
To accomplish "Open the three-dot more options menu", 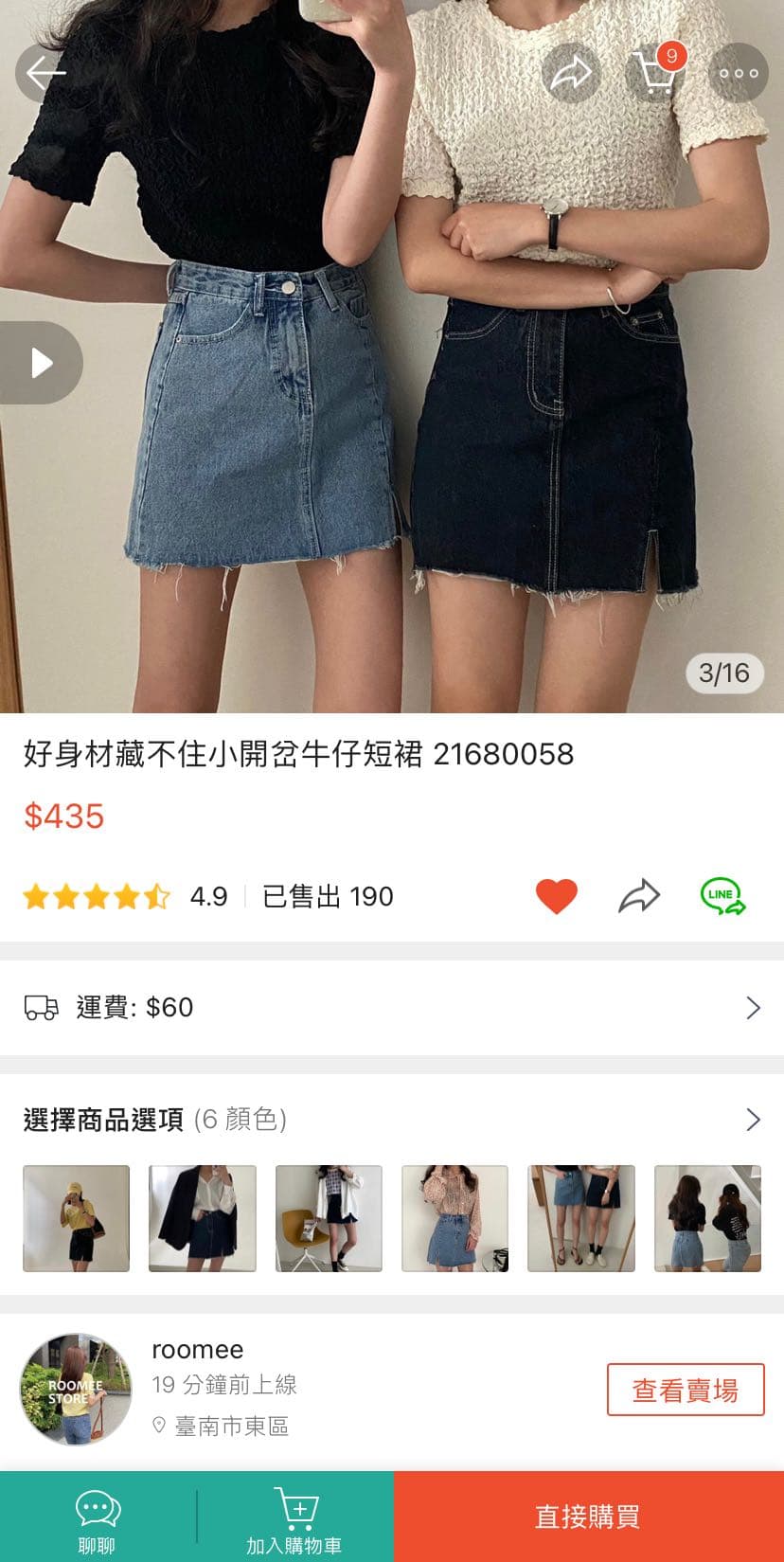I will coord(738,72).
